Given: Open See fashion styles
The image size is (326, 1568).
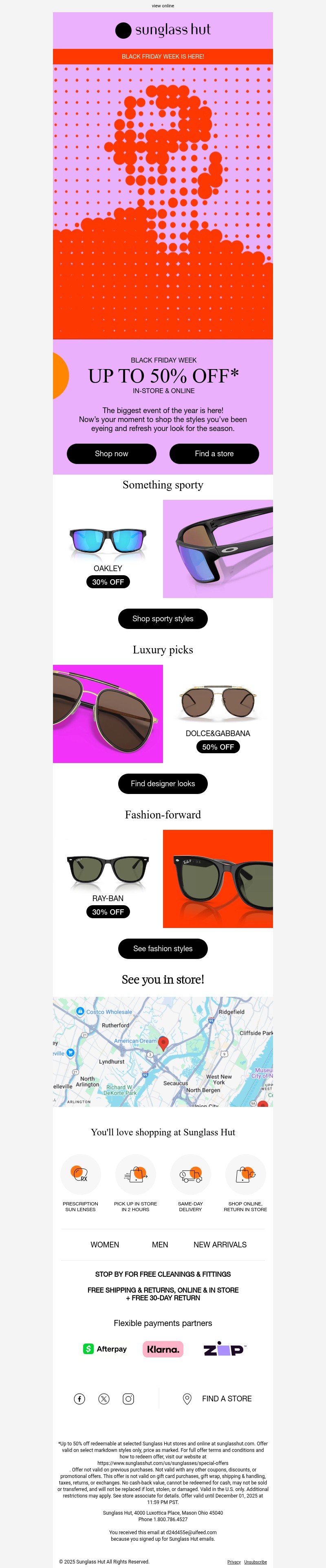Looking at the screenshot, I should 163,948.
